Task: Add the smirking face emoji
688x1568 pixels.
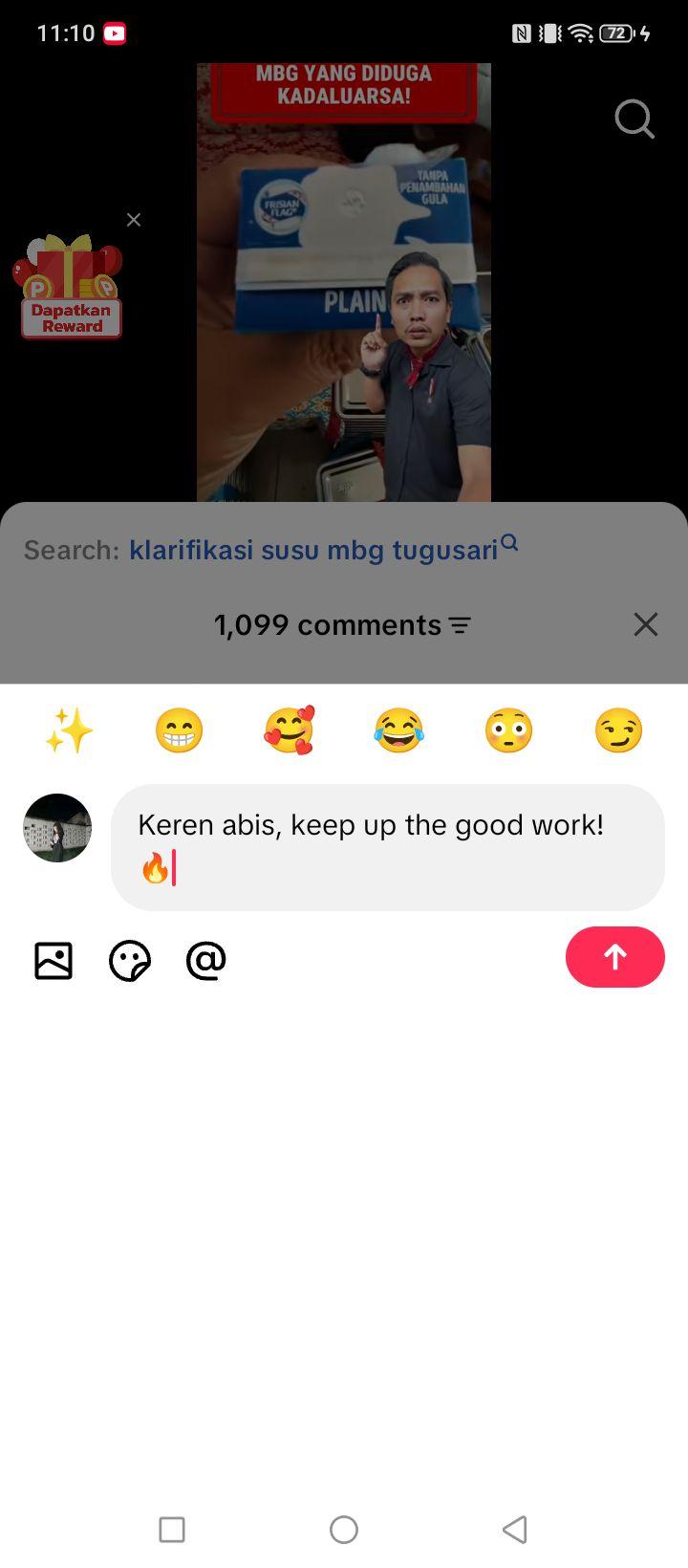Action: (x=618, y=731)
